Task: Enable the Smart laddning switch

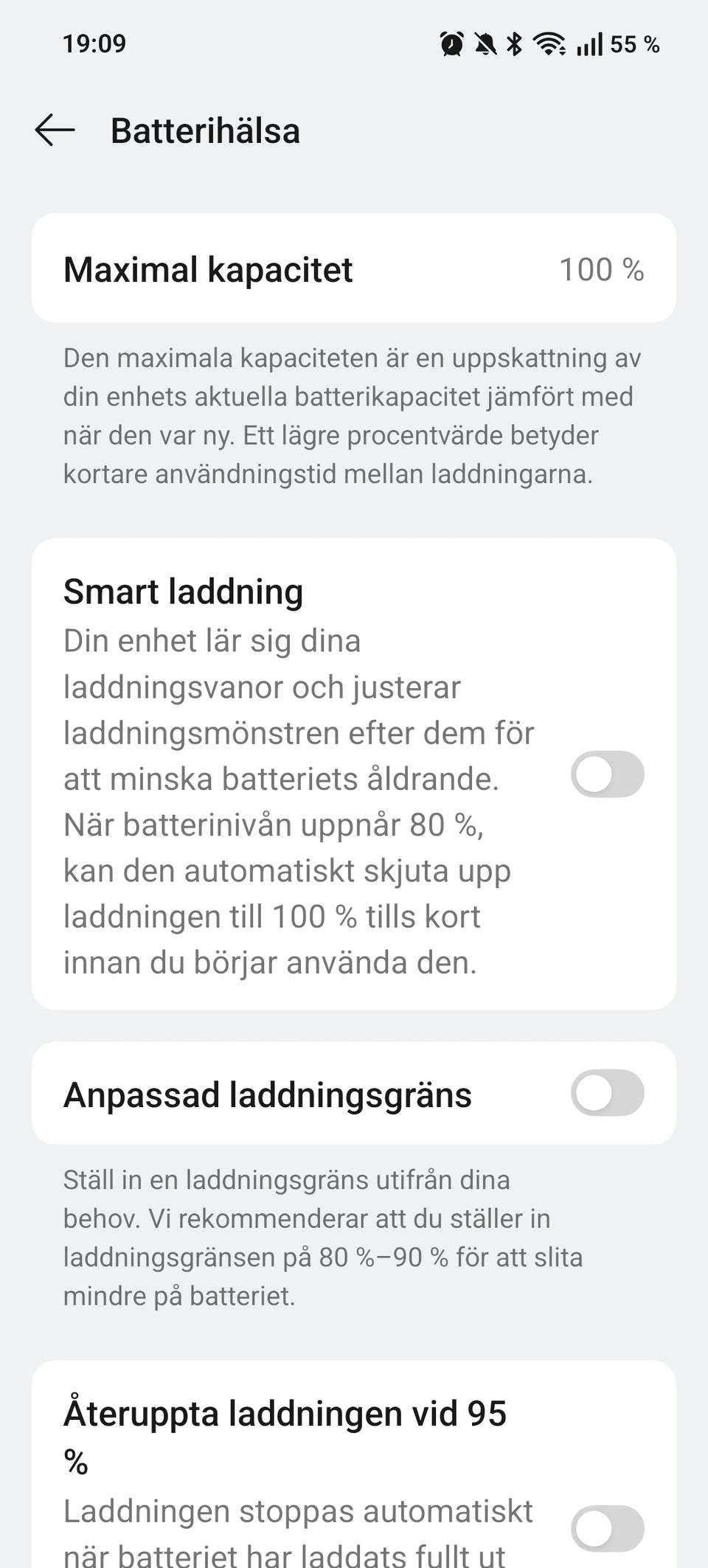Action: tap(607, 774)
